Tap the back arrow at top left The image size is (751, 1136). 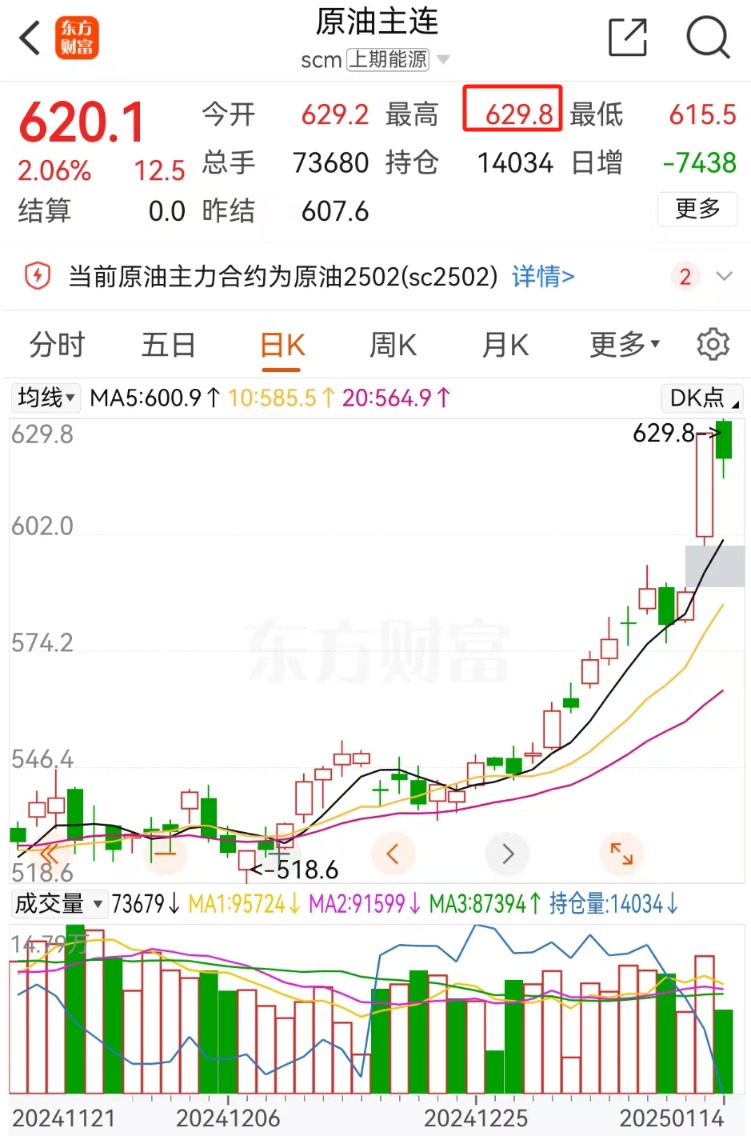click(x=27, y=37)
